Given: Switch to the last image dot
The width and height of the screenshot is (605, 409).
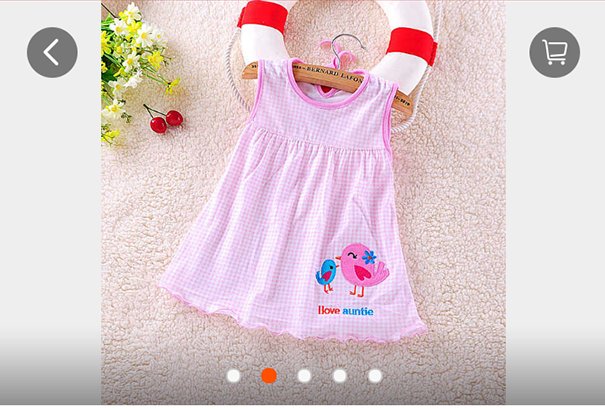Looking at the screenshot, I should (x=375, y=375).
